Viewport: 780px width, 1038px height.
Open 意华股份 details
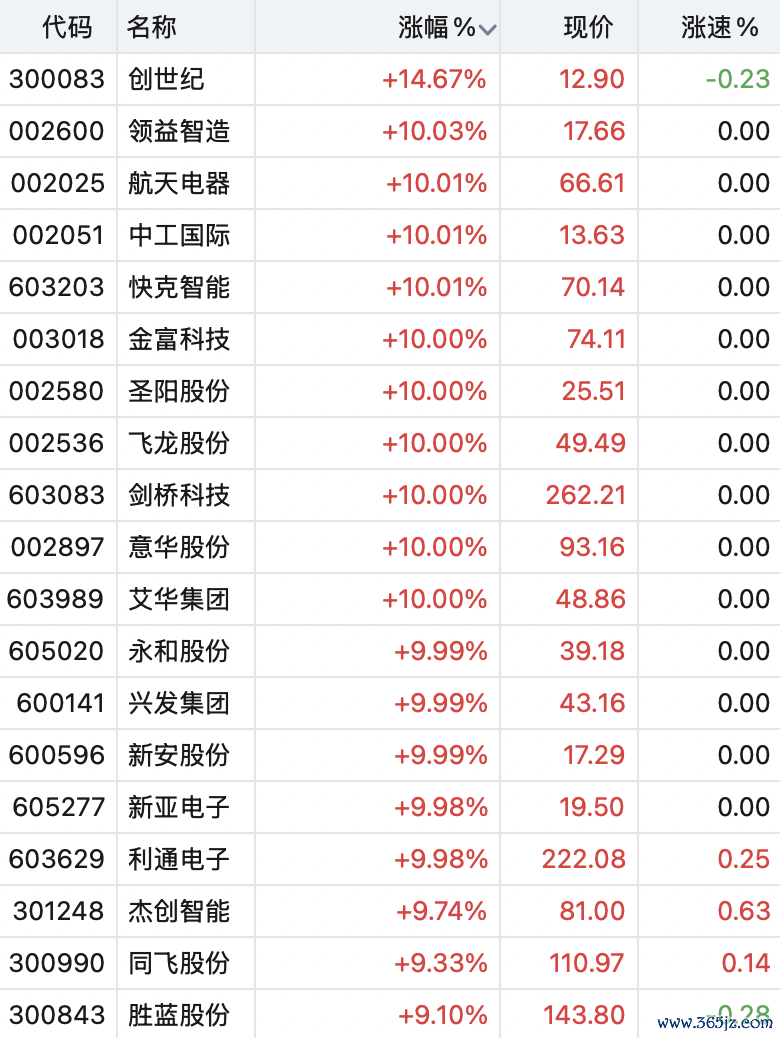(x=390, y=547)
